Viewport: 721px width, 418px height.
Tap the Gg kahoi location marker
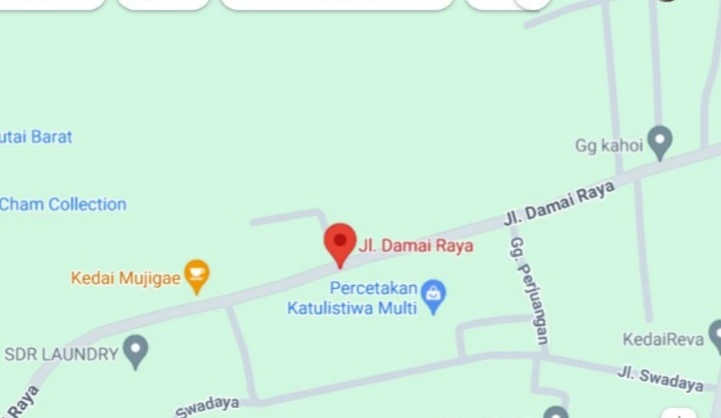pyautogui.click(x=660, y=142)
